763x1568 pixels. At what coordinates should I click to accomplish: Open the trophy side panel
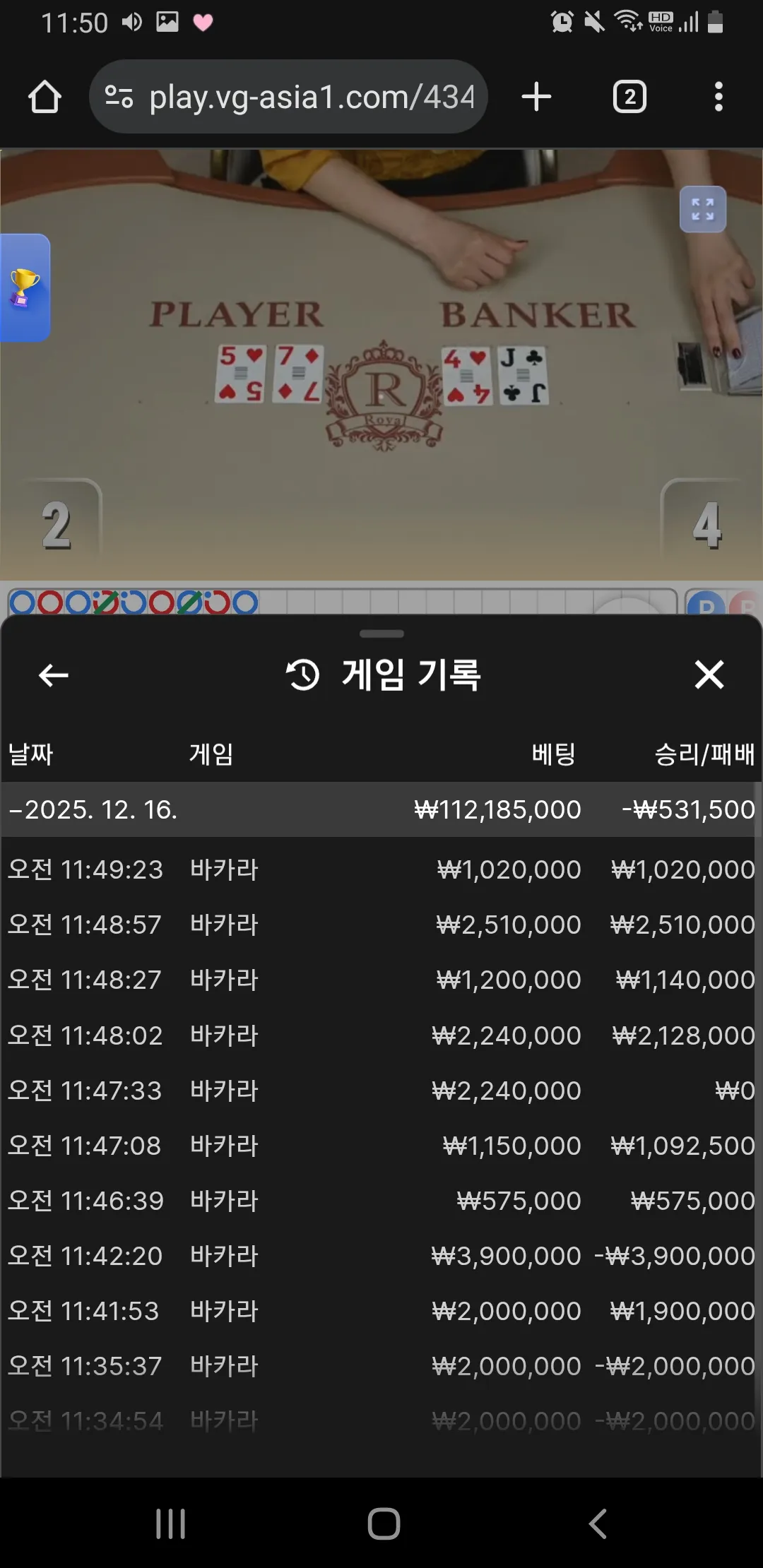click(x=25, y=288)
